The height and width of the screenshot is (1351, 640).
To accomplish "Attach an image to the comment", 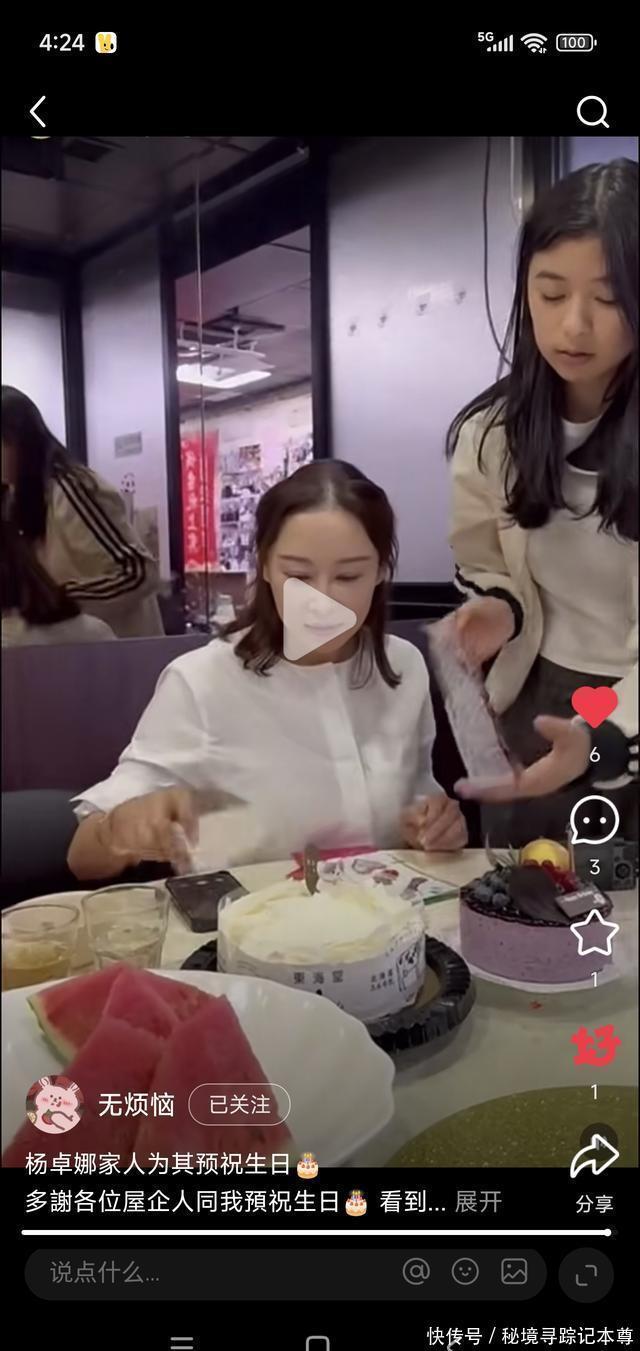I will [x=514, y=1272].
